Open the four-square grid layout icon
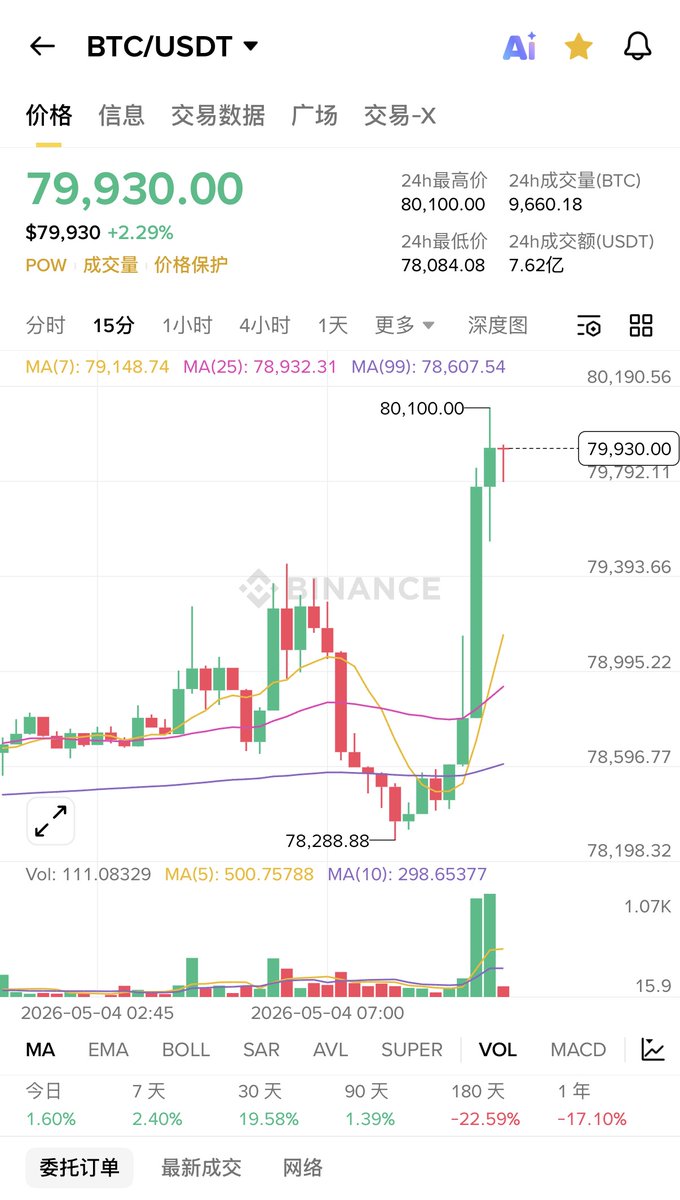The width and height of the screenshot is (680, 1200). (641, 325)
